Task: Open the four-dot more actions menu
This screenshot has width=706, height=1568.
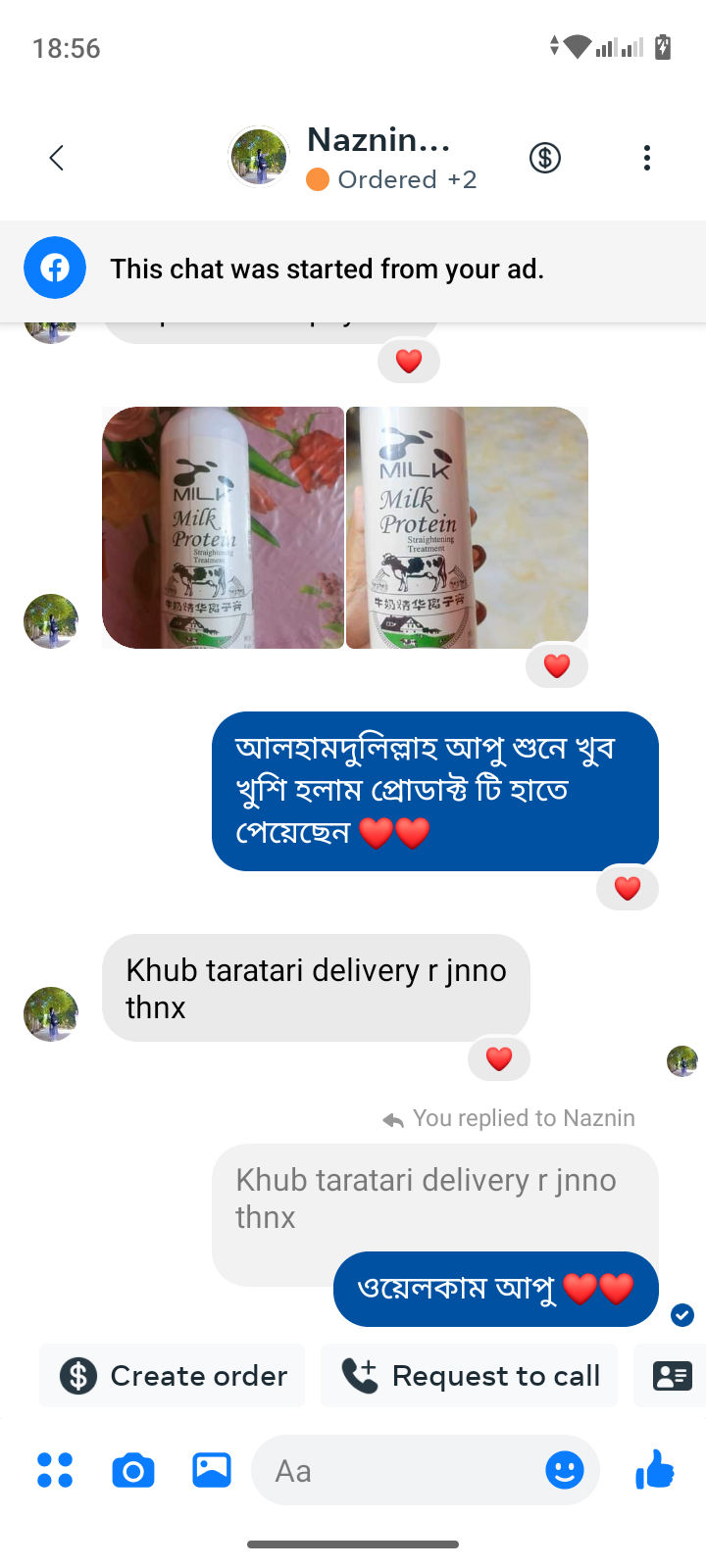Action: point(55,1470)
